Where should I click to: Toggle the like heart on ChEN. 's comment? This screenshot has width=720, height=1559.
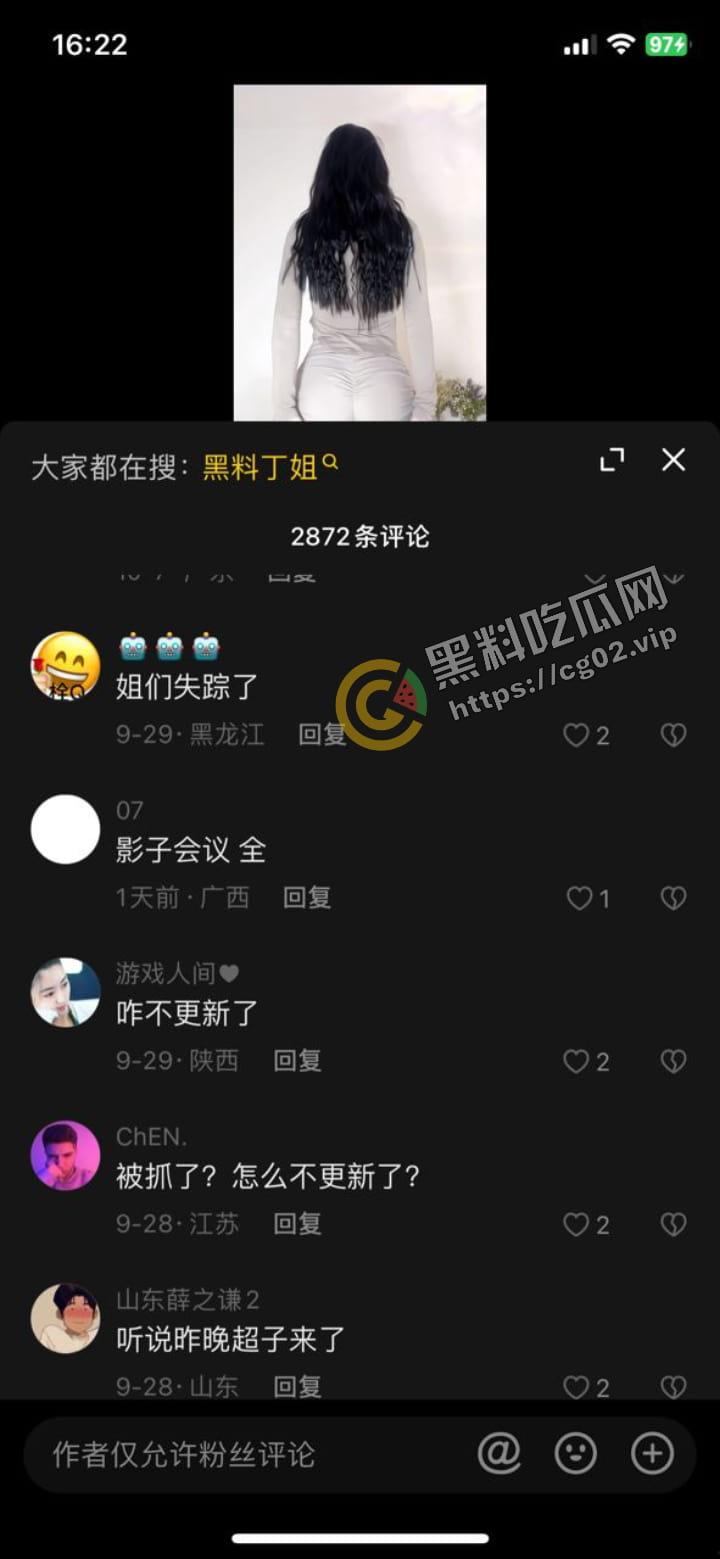(577, 1223)
